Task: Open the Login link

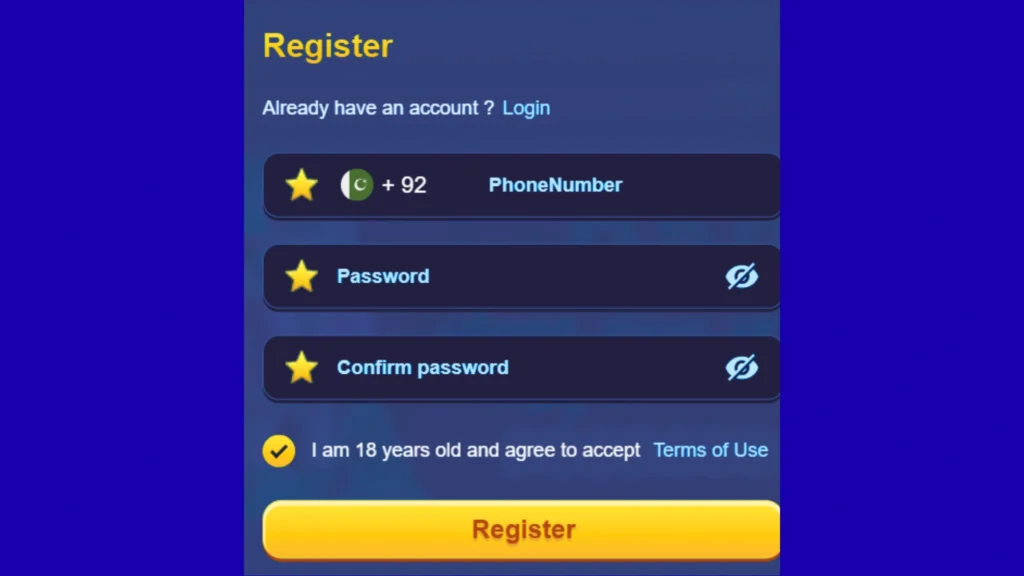Action: coord(526,108)
